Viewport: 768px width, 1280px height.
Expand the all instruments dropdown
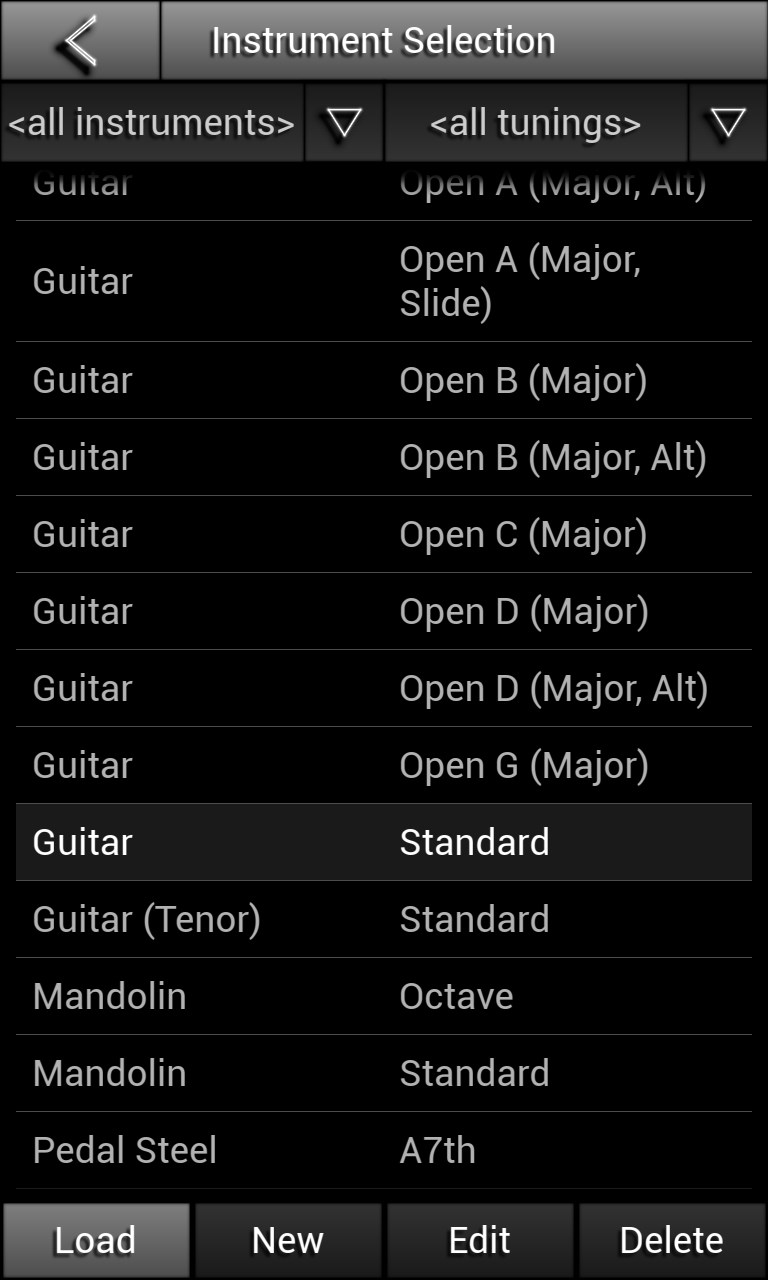(x=343, y=123)
